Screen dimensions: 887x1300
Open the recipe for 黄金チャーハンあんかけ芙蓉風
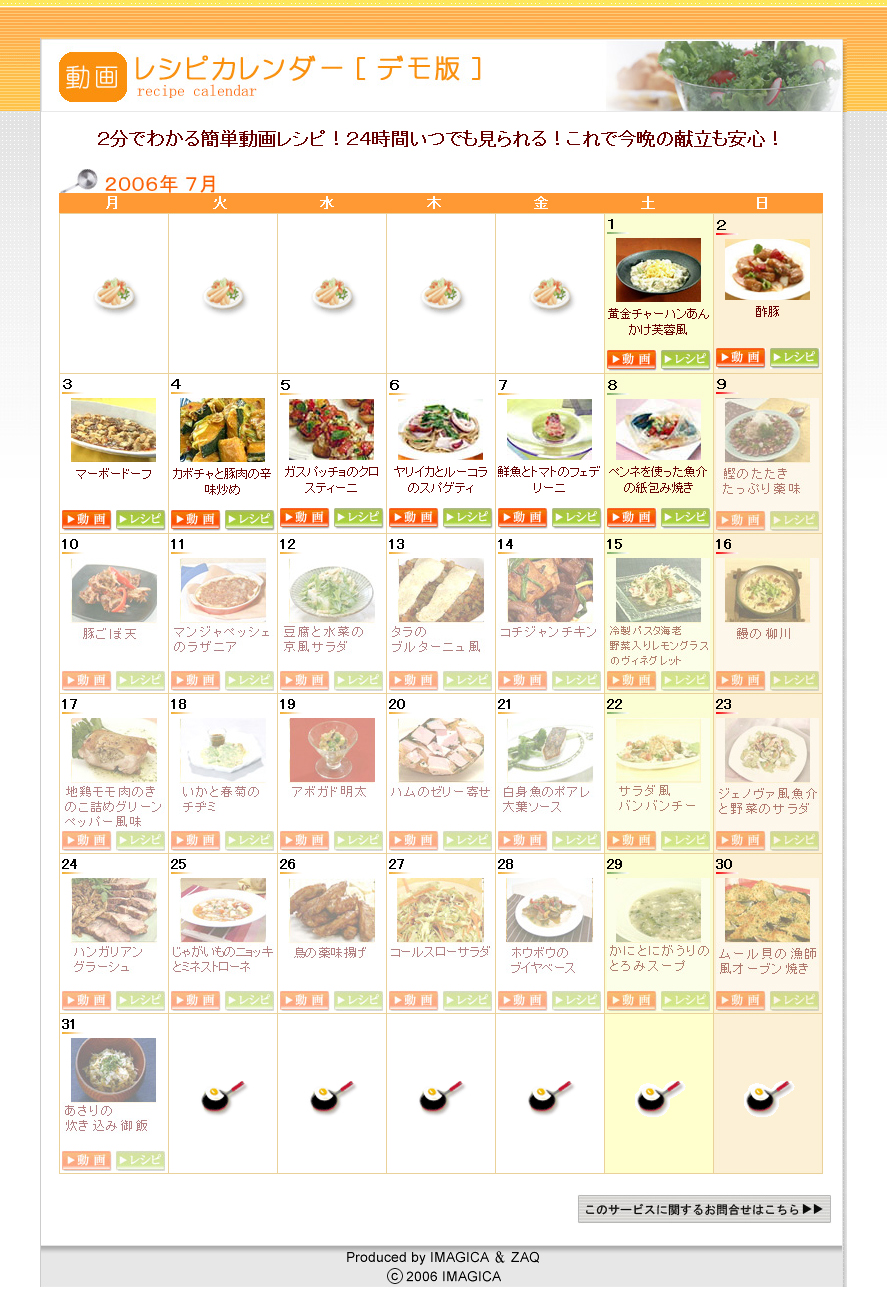[x=685, y=359]
